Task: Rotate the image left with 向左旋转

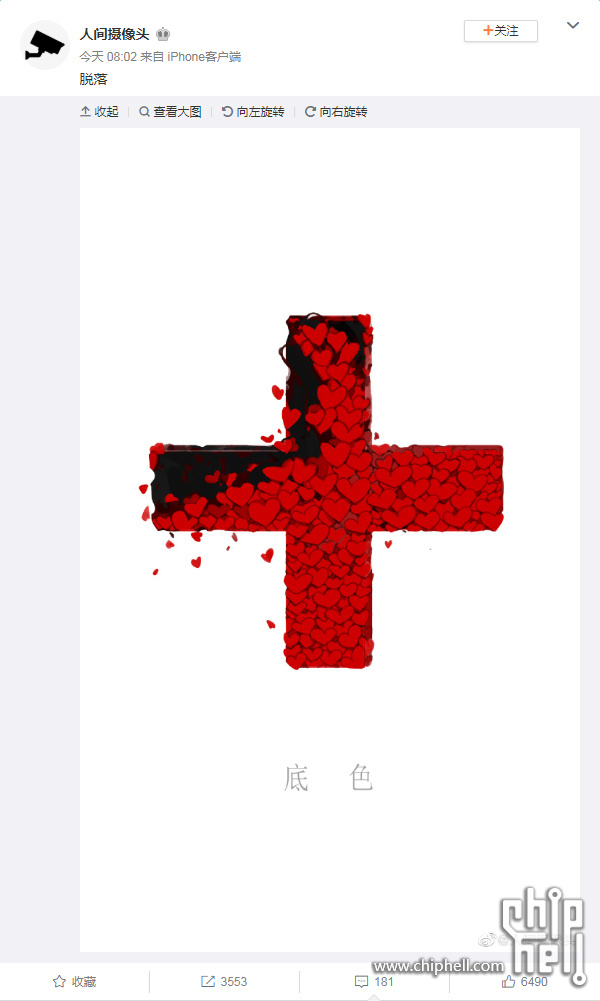Action: point(253,112)
